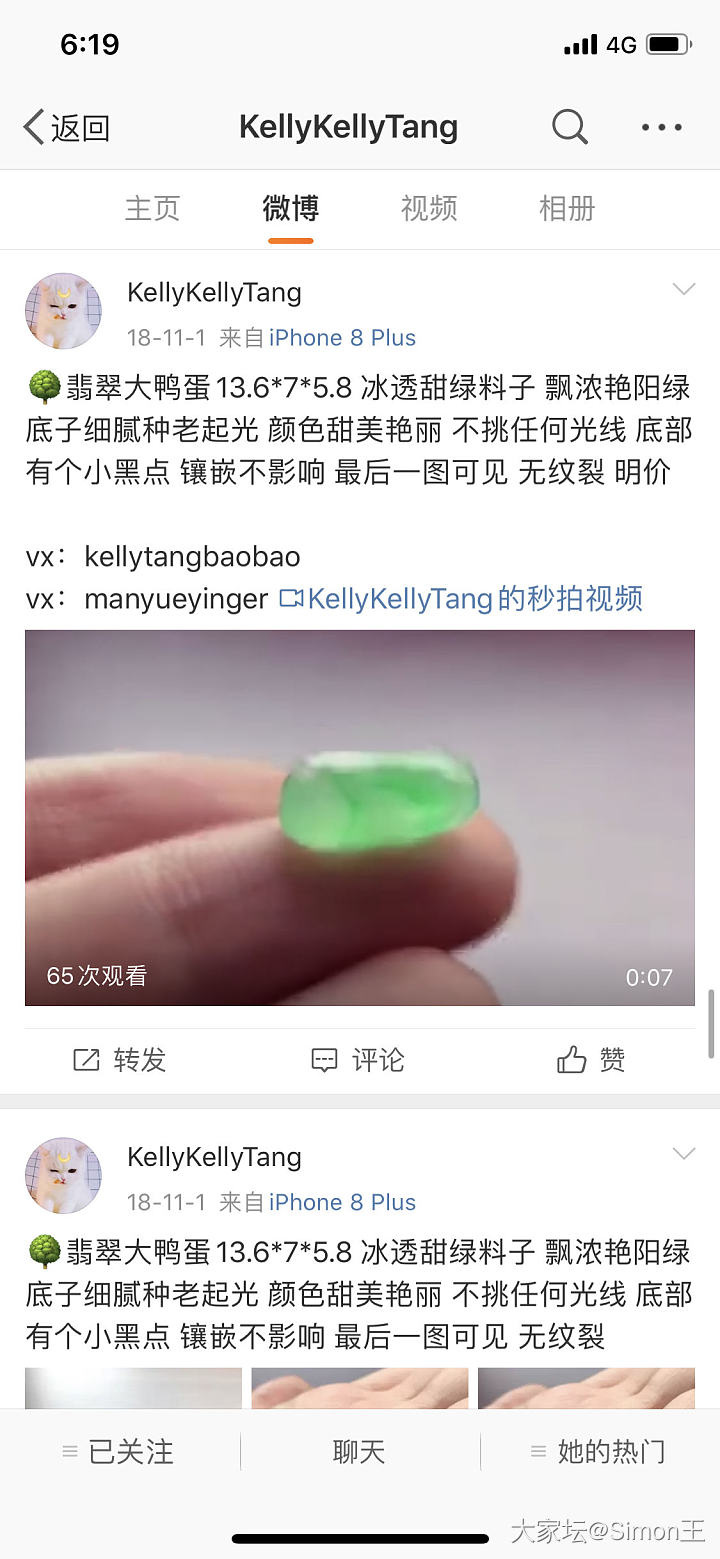This screenshot has width=720, height=1559.
Task: Start a chat via 聊天
Action: tap(359, 1451)
